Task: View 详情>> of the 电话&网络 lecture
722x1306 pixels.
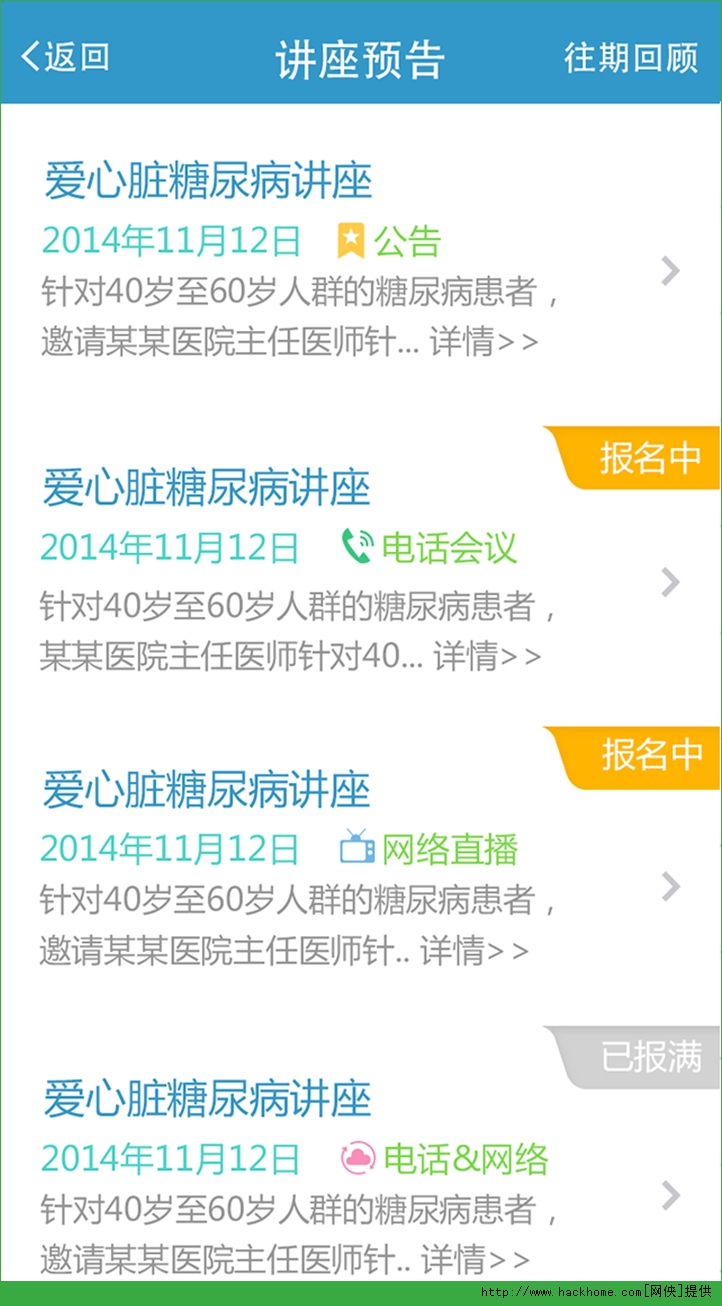Action: tap(474, 1258)
